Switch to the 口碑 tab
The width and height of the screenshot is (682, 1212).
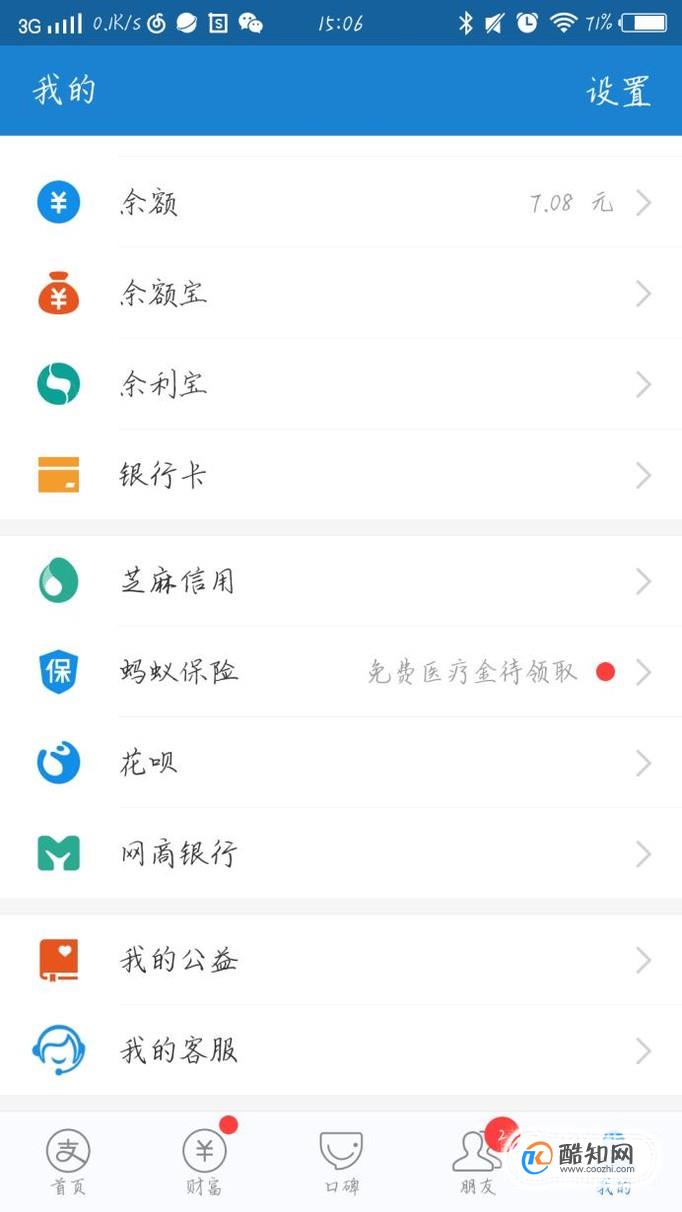tap(341, 1163)
